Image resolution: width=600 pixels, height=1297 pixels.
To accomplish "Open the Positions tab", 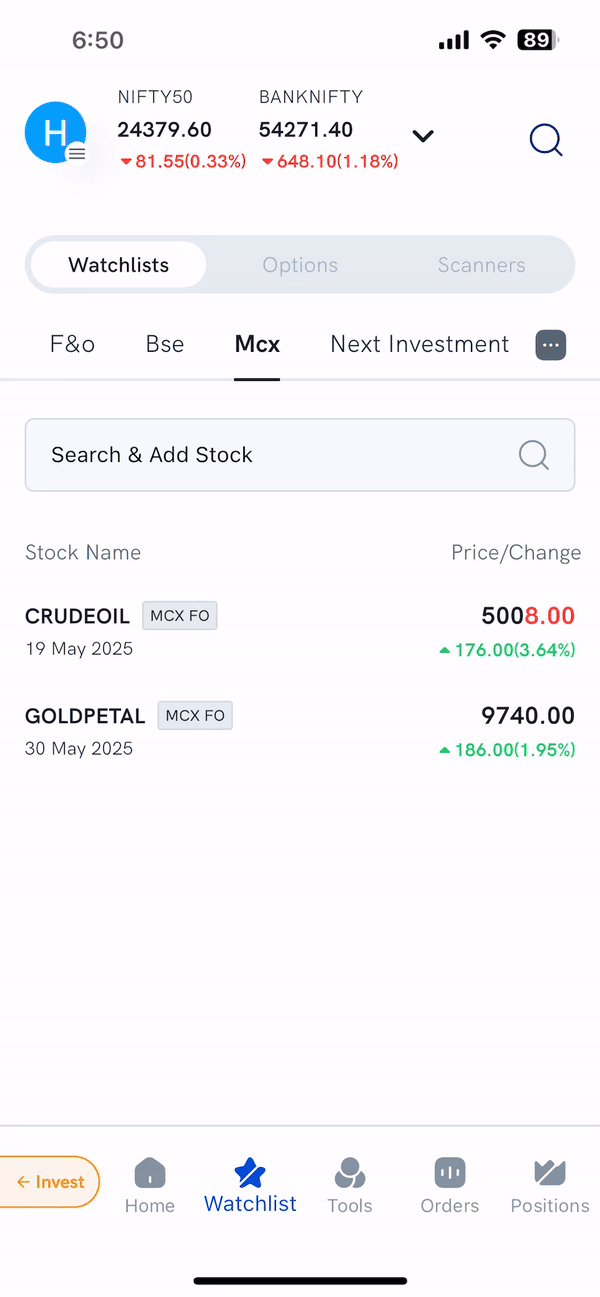I will (x=550, y=1185).
